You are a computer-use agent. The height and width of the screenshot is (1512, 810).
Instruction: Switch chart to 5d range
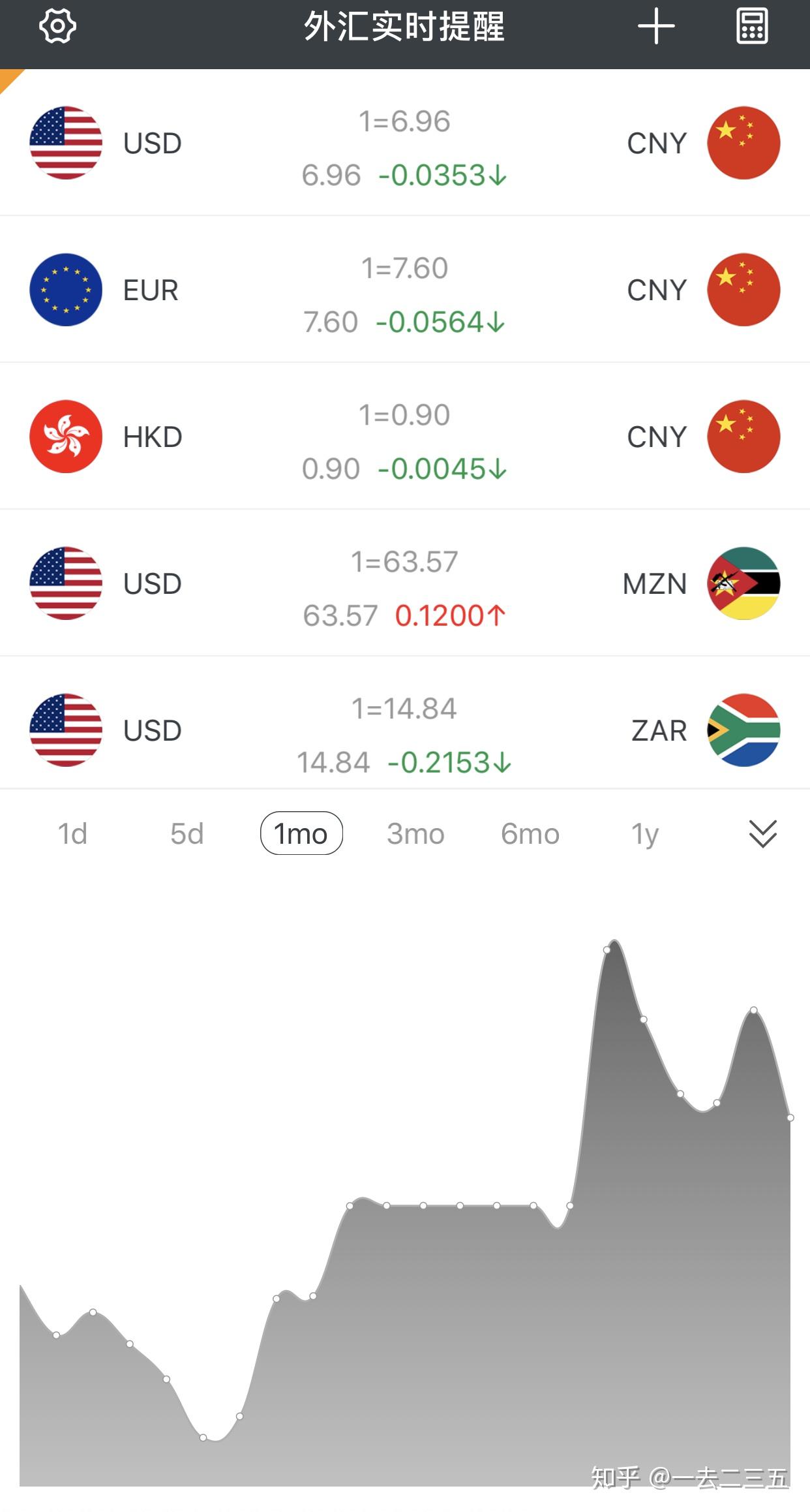coord(187,833)
